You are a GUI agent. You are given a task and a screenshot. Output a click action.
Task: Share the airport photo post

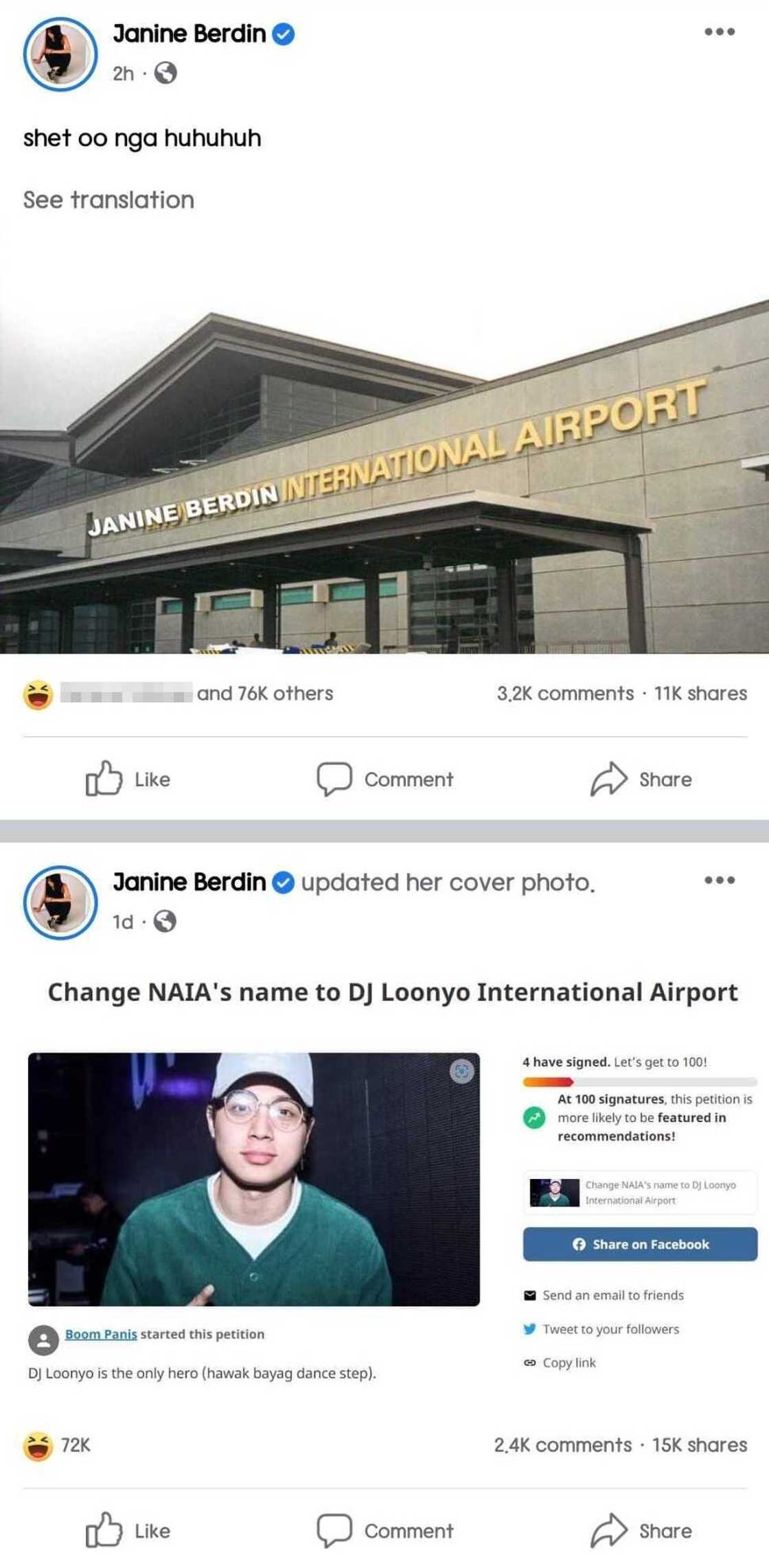[x=641, y=779]
